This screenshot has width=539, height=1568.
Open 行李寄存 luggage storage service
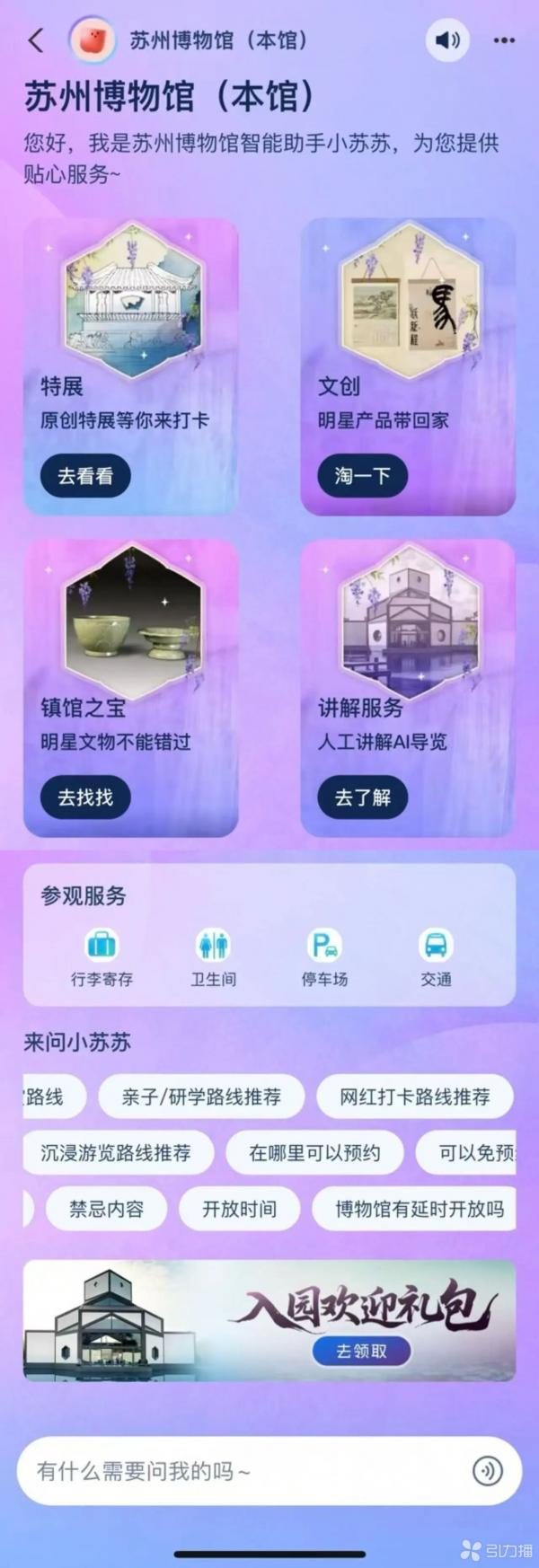[102, 958]
